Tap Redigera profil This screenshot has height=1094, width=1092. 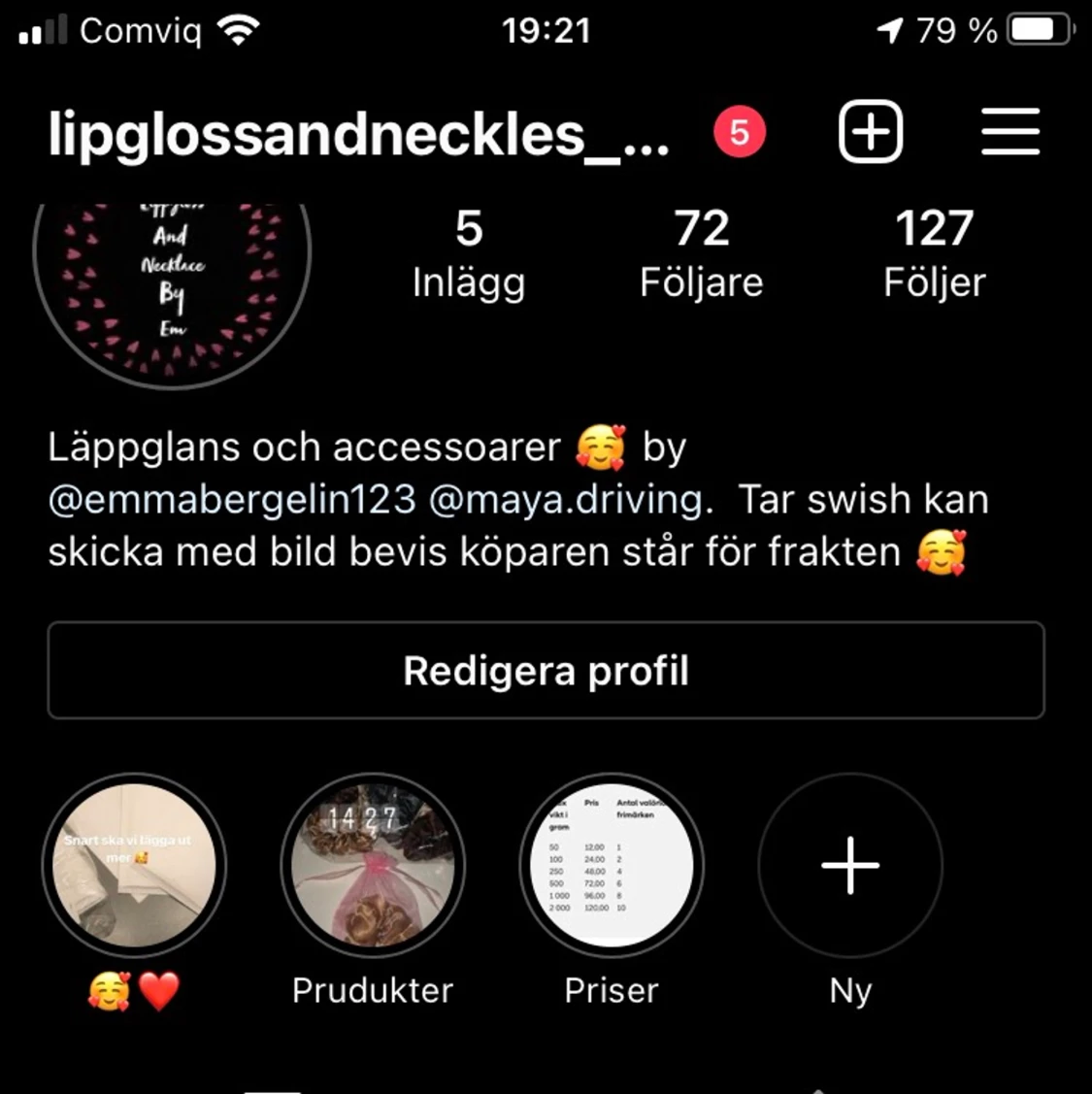click(546, 671)
